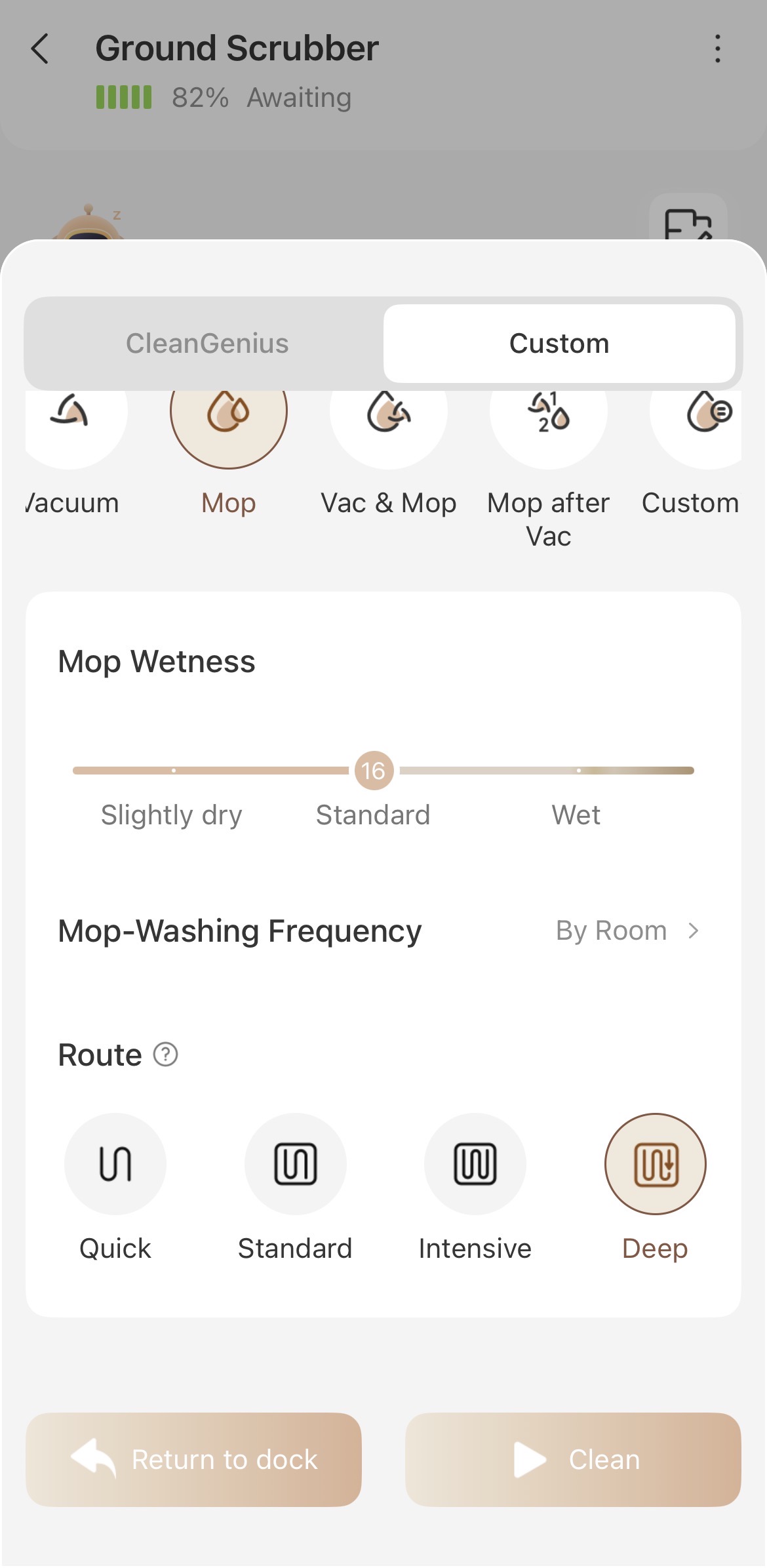Image resolution: width=767 pixels, height=1568 pixels.
Task: Select the Deep route
Action: point(655,1164)
